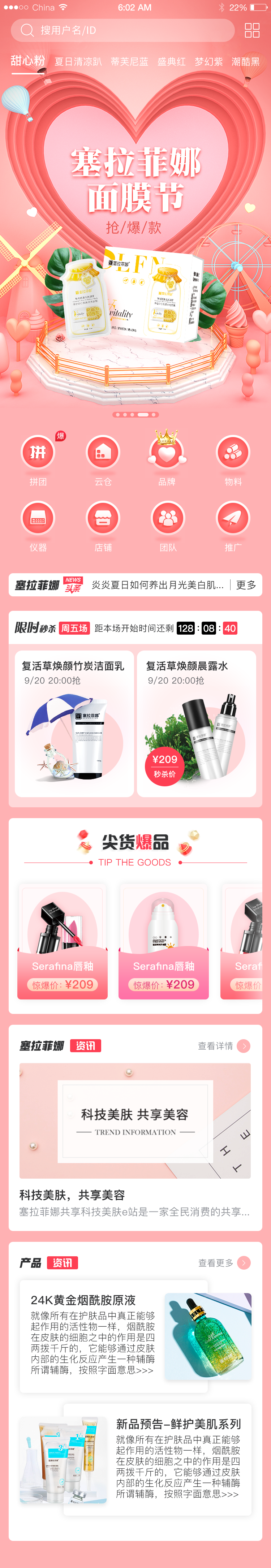271x1568 pixels.
Task: Open the 梦幻紫 tab
Action: (x=208, y=61)
